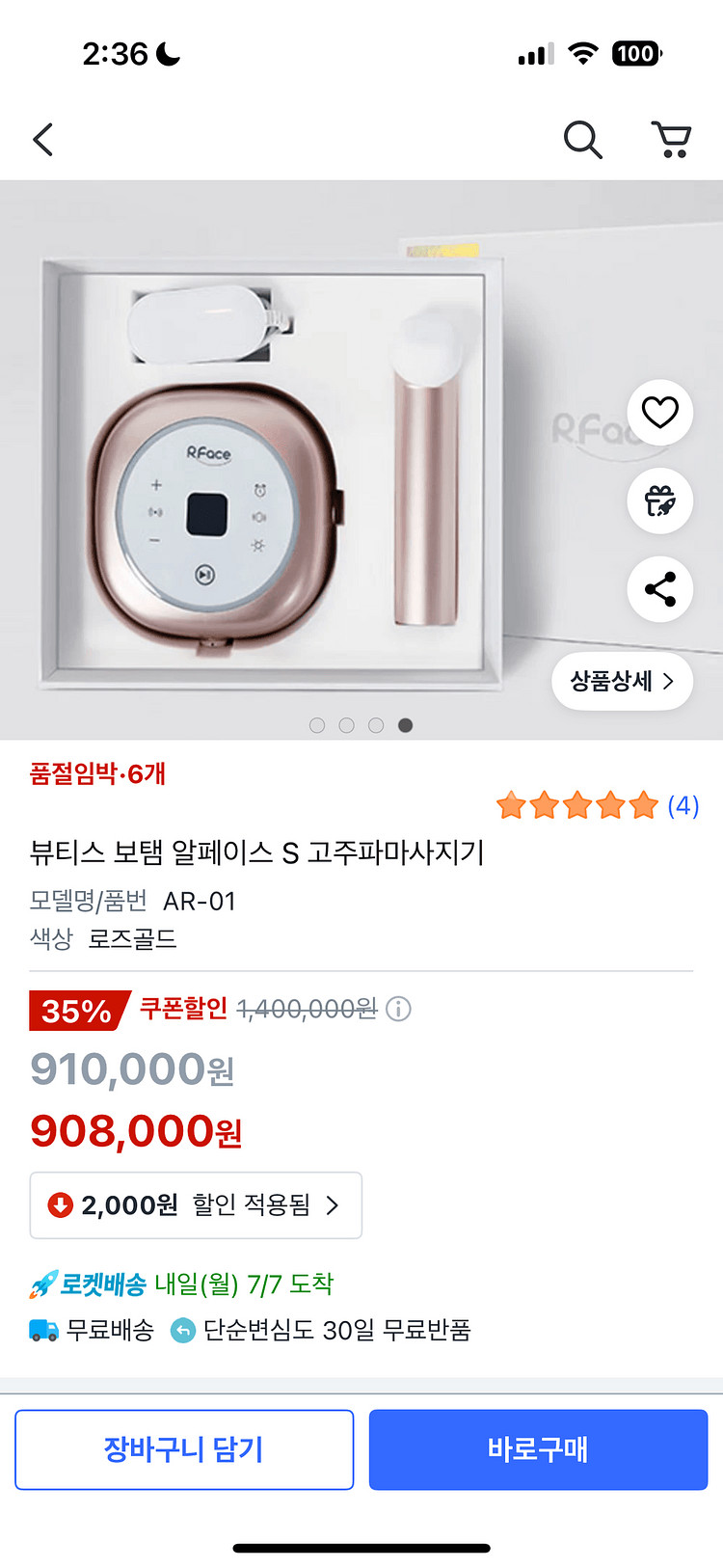Jump to first image via page dot
This screenshot has width=723, height=1568.
coord(317,725)
